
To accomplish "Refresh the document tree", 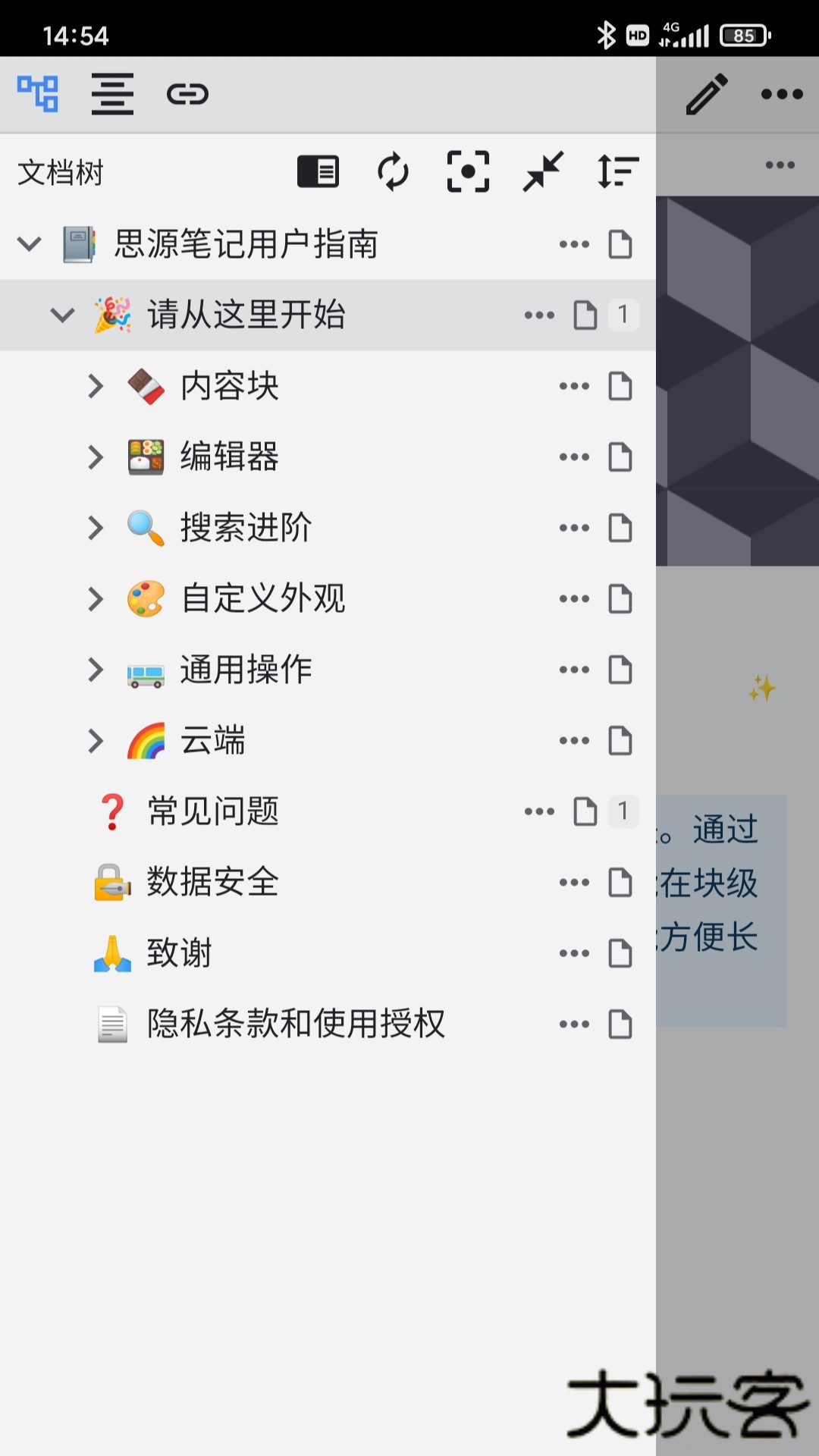I will (x=394, y=171).
